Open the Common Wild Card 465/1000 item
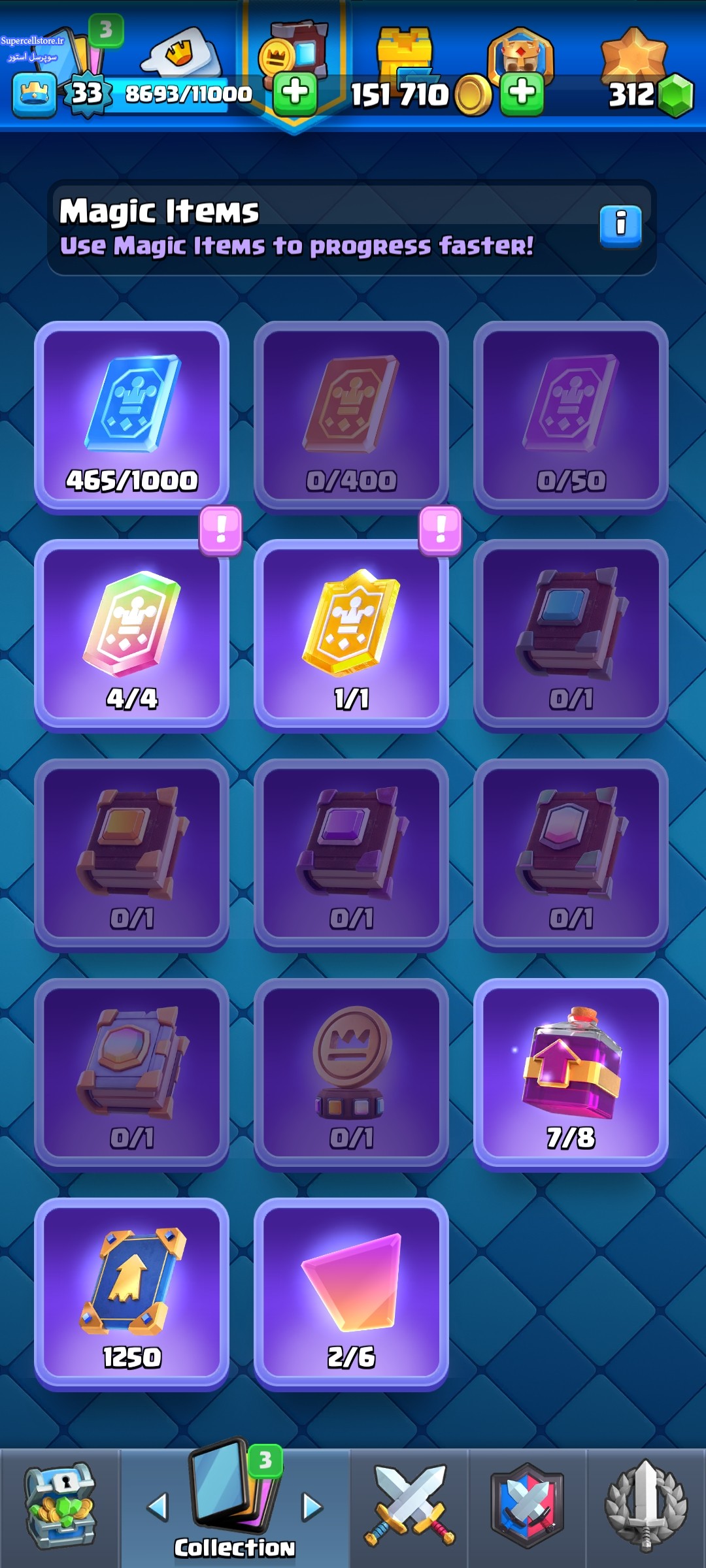The height and width of the screenshot is (1568, 706). pyautogui.click(x=131, y=417)
